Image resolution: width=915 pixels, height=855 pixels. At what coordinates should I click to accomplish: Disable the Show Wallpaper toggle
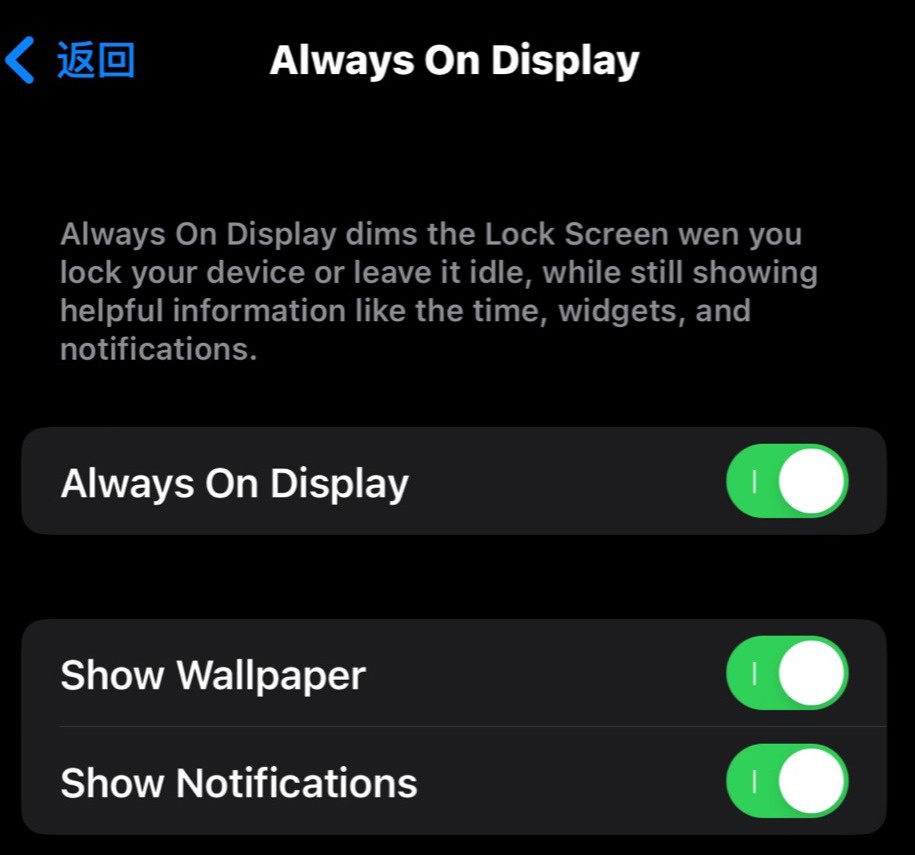(x=787, y=674)
